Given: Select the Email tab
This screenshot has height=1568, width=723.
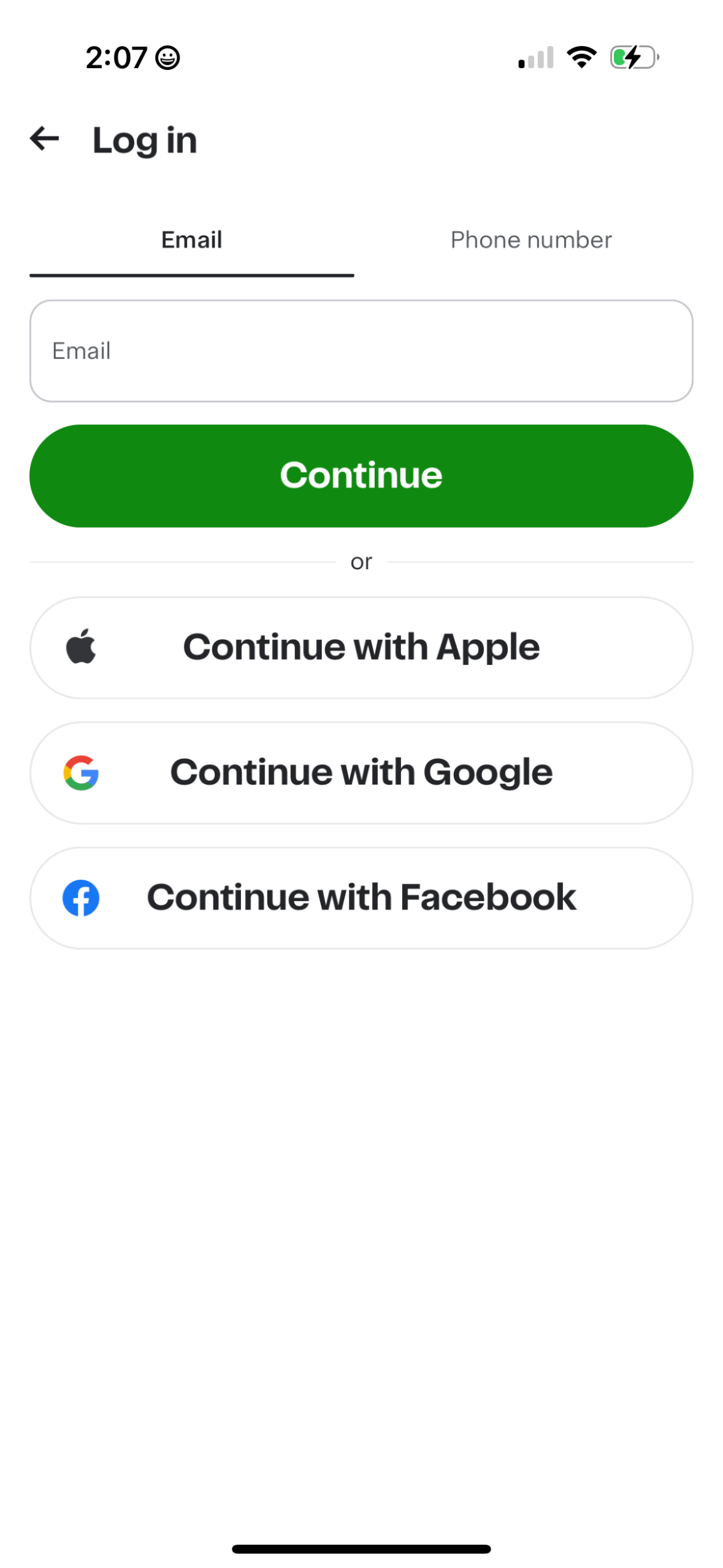Looking at the screenshot, I should coord(191,240).
